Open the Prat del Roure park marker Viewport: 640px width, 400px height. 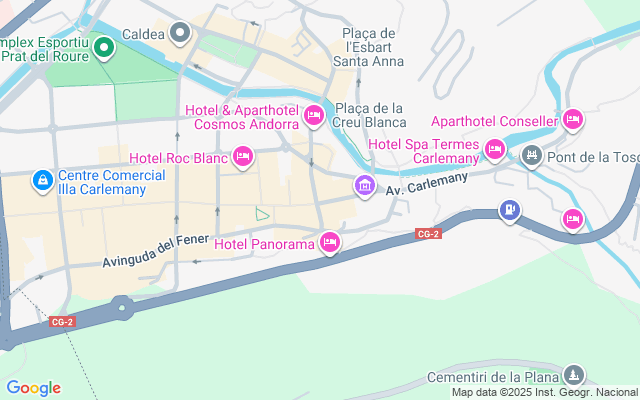coord(104,47)
